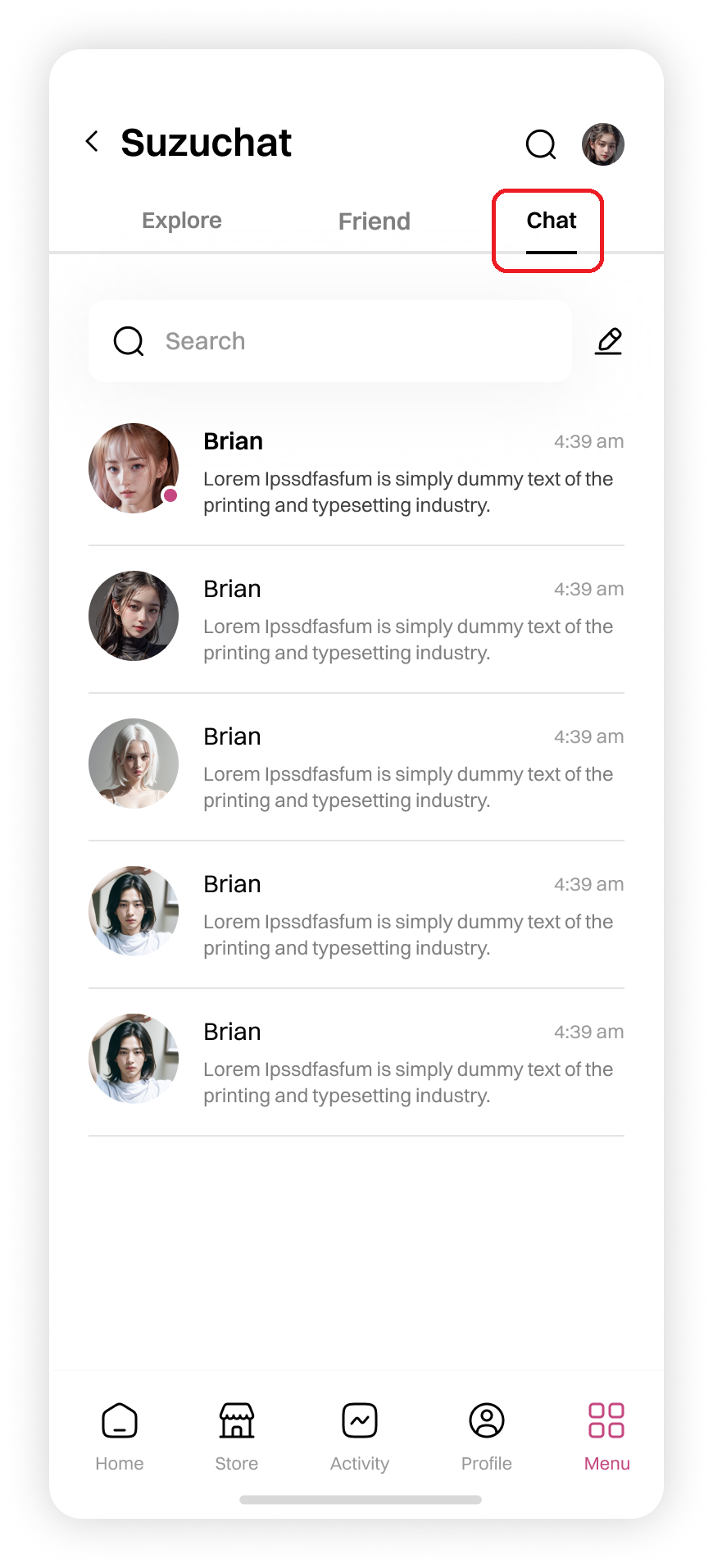Compose a new message with pencil icon
This screenshot has width=713, height=1568.
(608, 341)
